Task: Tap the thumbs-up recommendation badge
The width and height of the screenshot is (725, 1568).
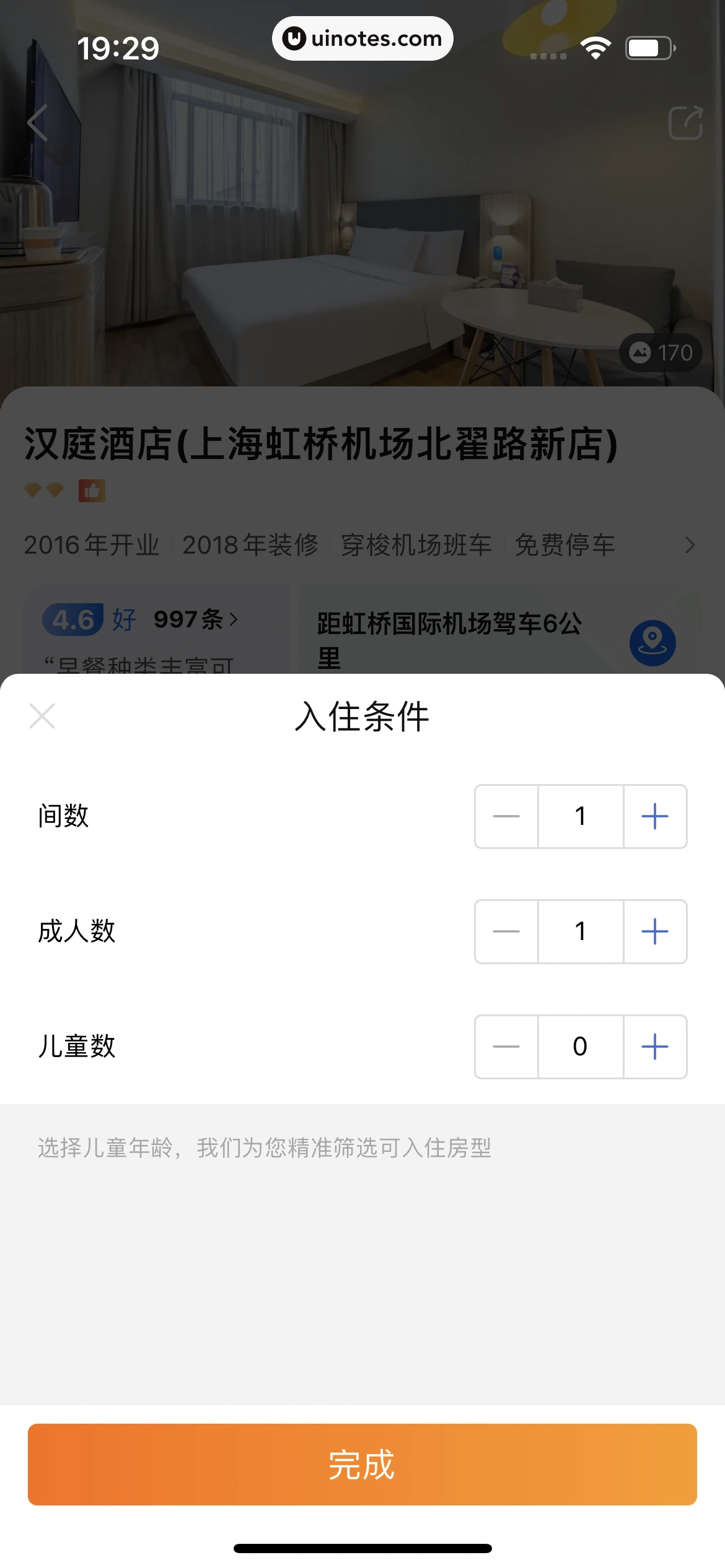Action: (x=92, y=490)
